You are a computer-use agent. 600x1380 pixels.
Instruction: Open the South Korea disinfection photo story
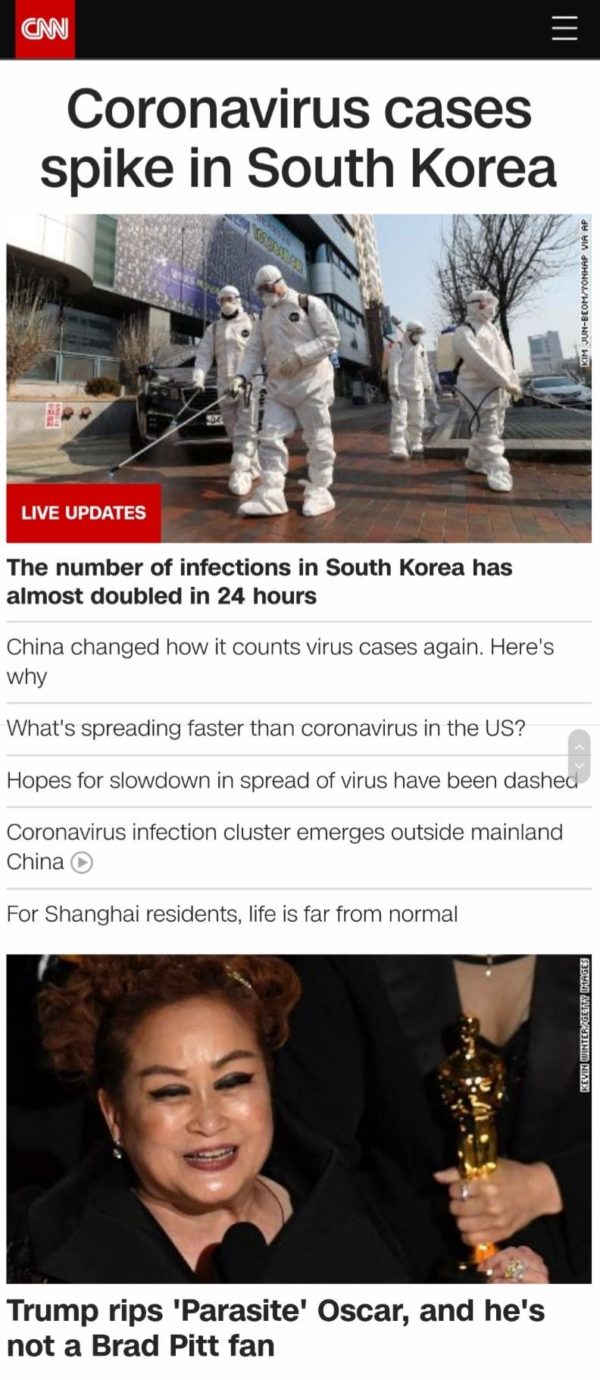(298, 377)
